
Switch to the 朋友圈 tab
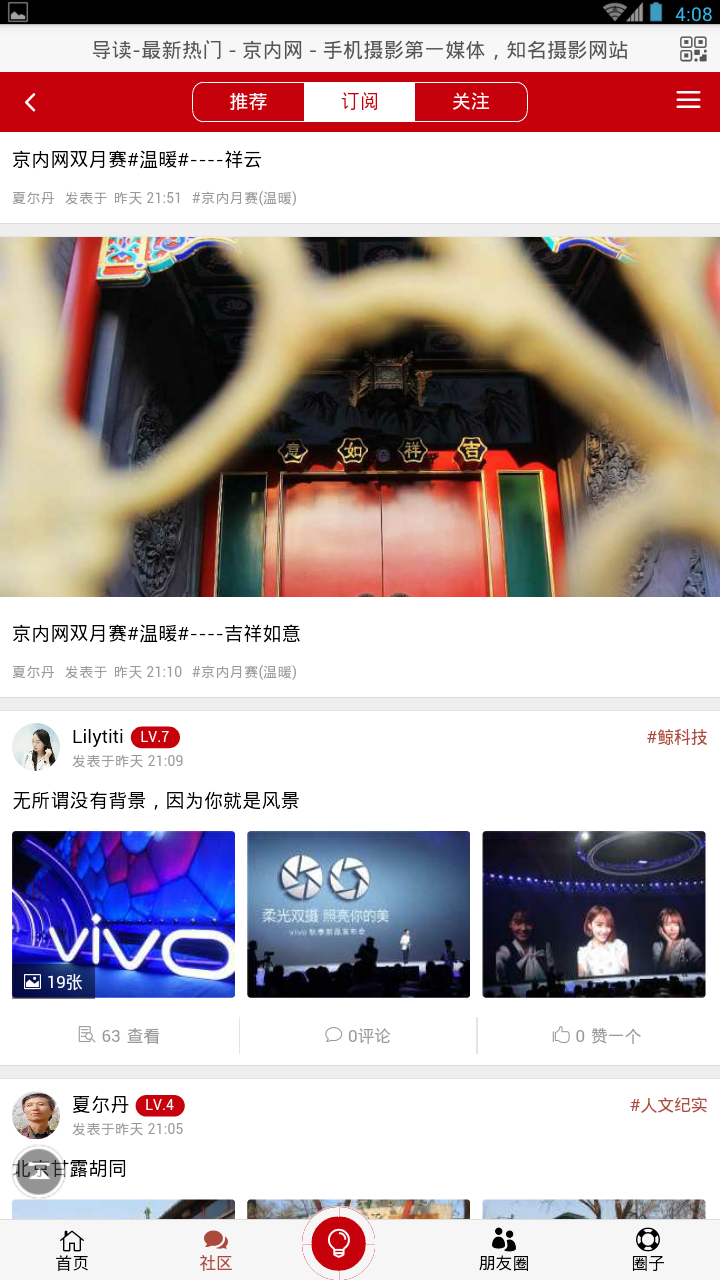click(504, 1250)
